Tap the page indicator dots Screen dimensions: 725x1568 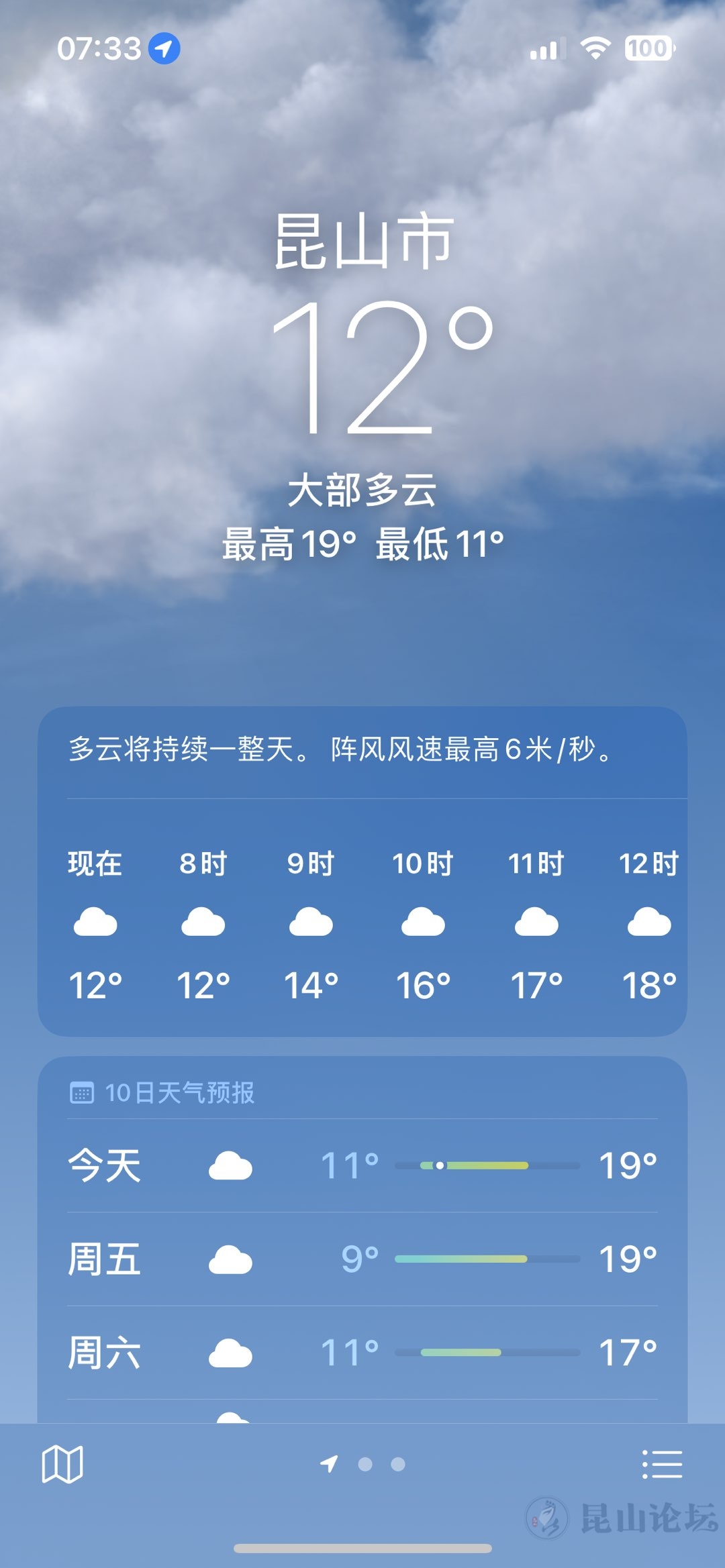(364, 1464)
